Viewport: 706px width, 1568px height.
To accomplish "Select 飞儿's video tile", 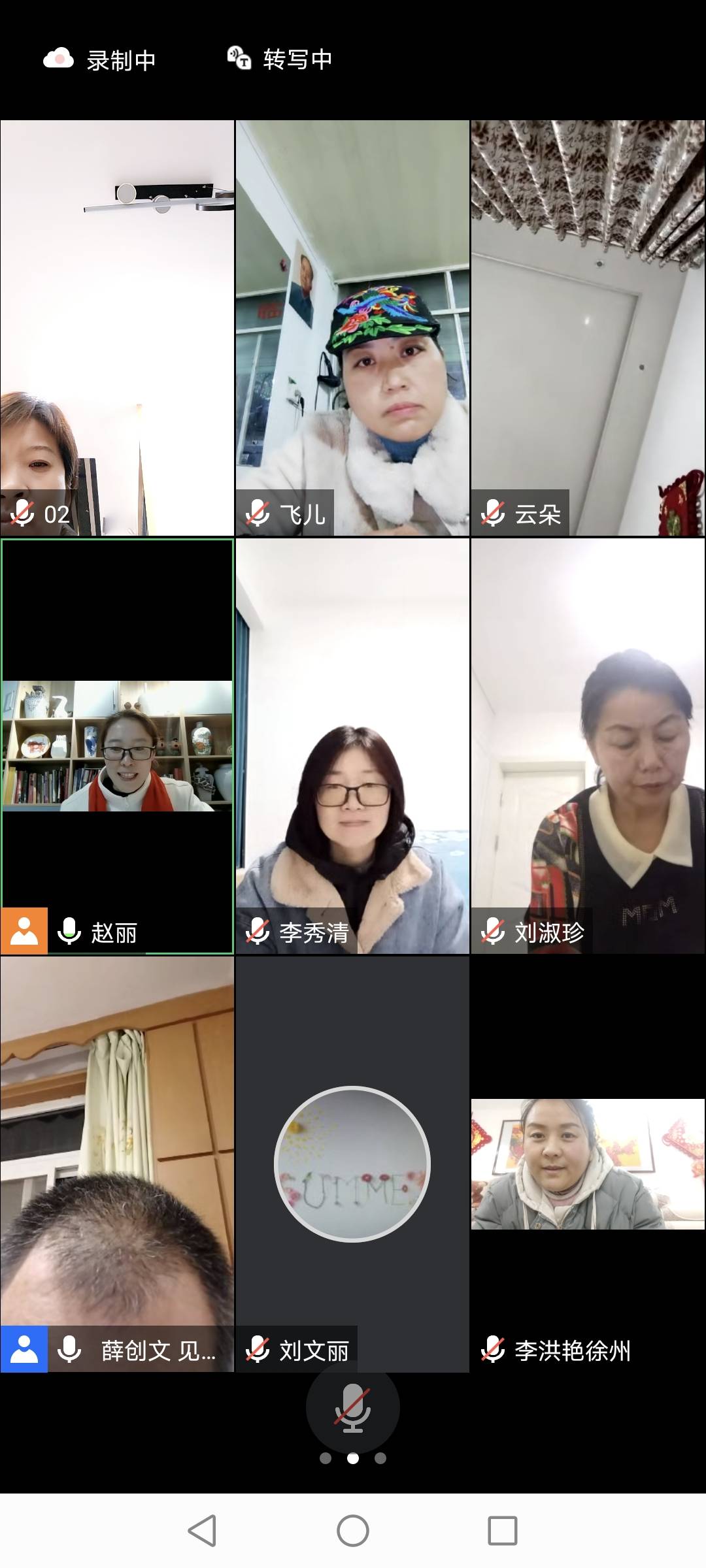I will coord(352,327).
